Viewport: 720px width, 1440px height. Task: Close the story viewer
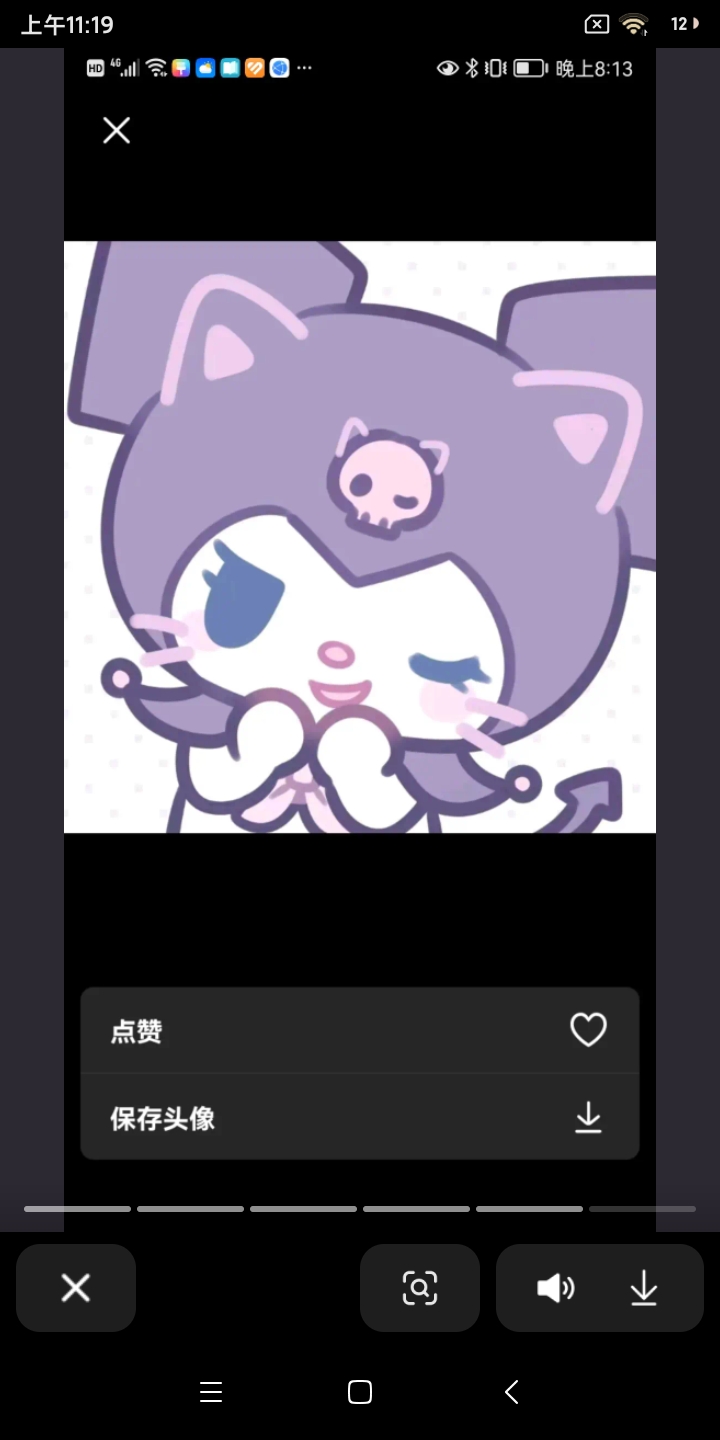click(x=76, y=1288)
